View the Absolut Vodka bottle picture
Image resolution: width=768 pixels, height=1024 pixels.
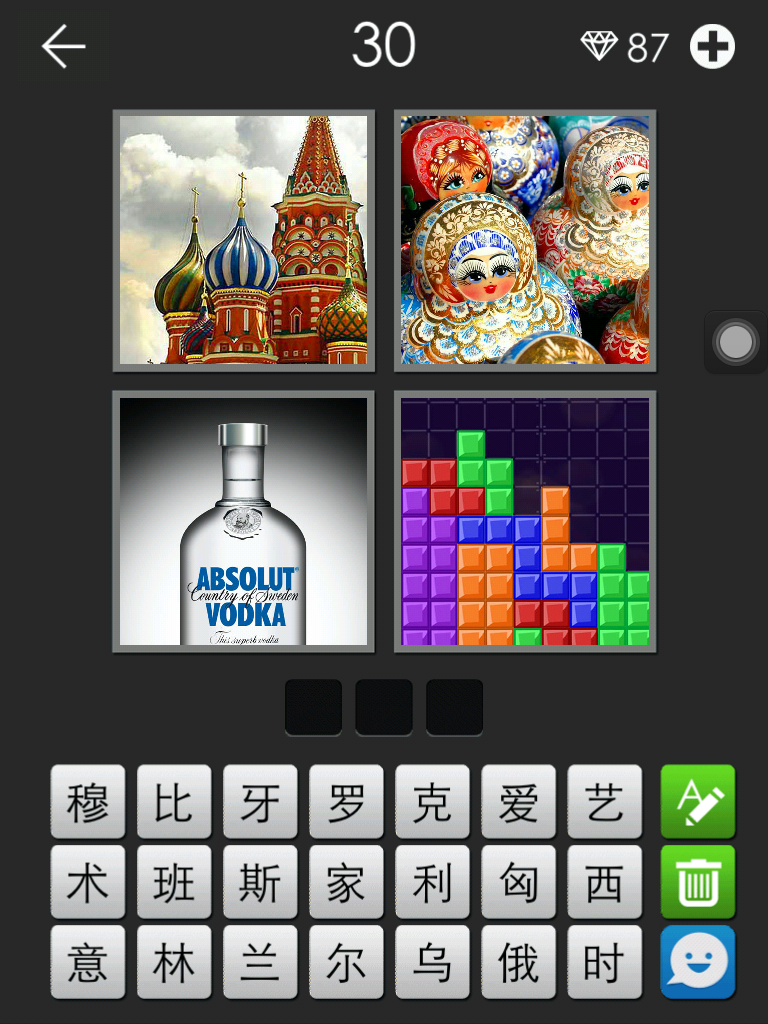point(244,521)
